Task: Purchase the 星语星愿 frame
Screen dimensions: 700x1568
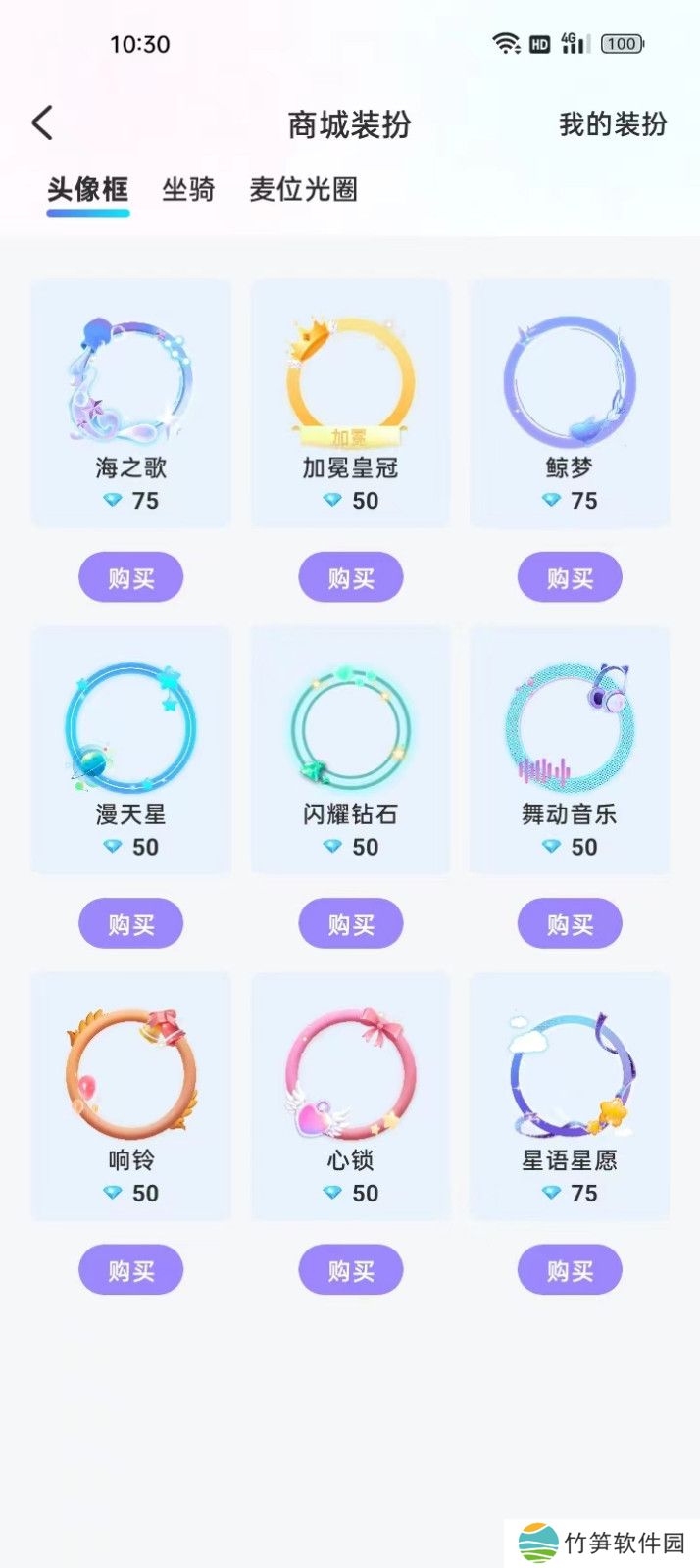Action: (570, 1270)
